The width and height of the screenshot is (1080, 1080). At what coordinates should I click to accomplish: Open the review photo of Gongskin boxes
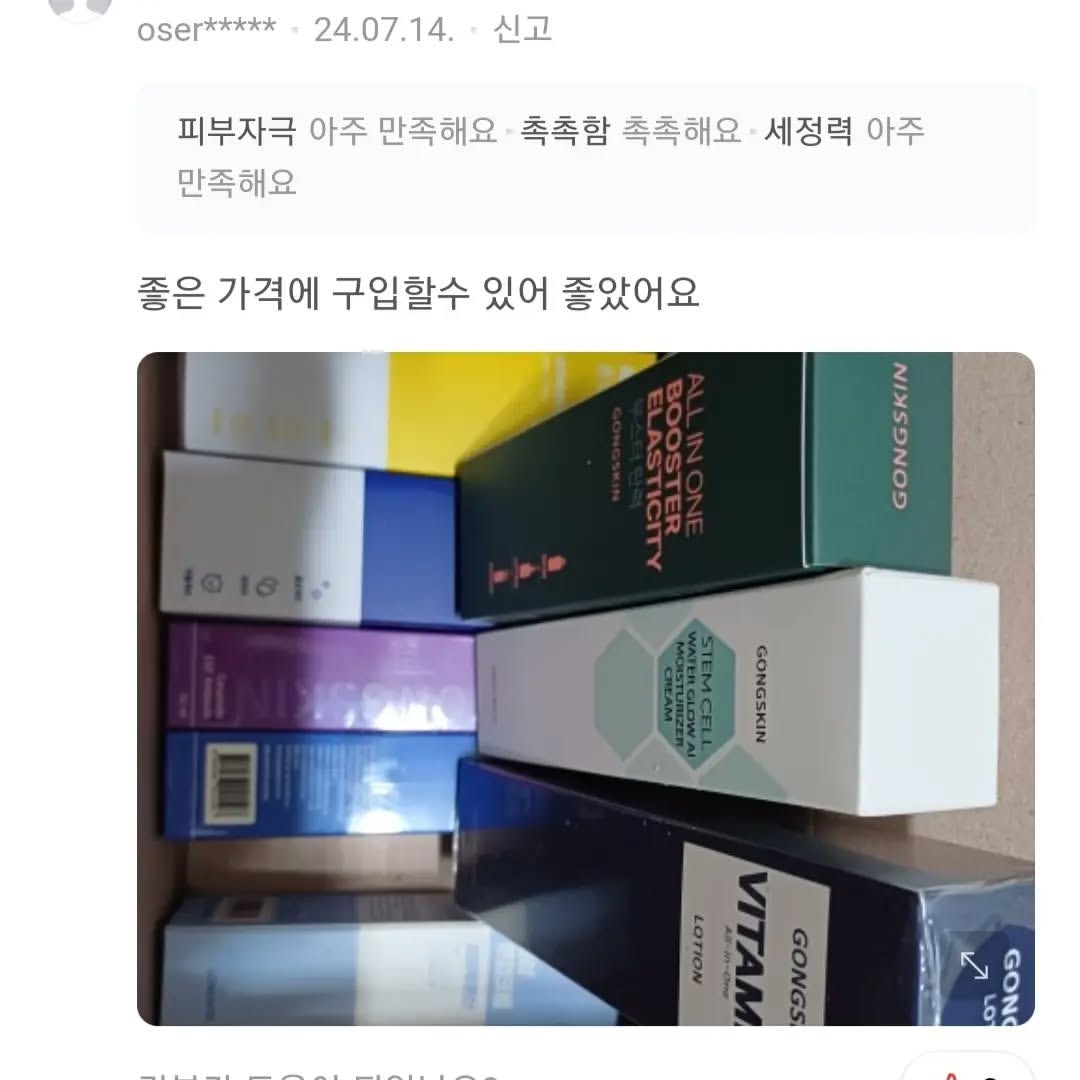pyautogui.click(x=585, y=688)
